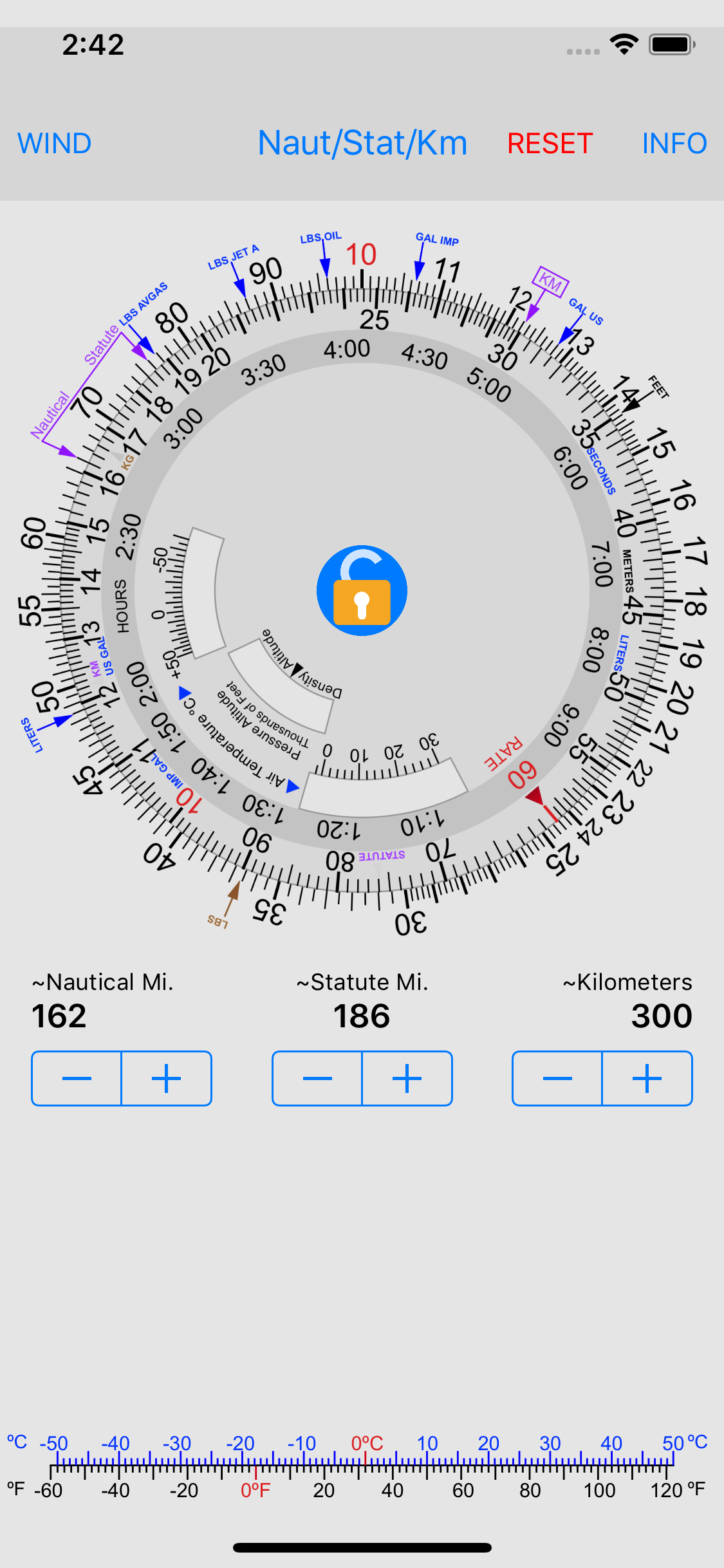724x1568 pixels.
Task: Tap the Kilometers value showing 300
Action: coord(662,1016)
